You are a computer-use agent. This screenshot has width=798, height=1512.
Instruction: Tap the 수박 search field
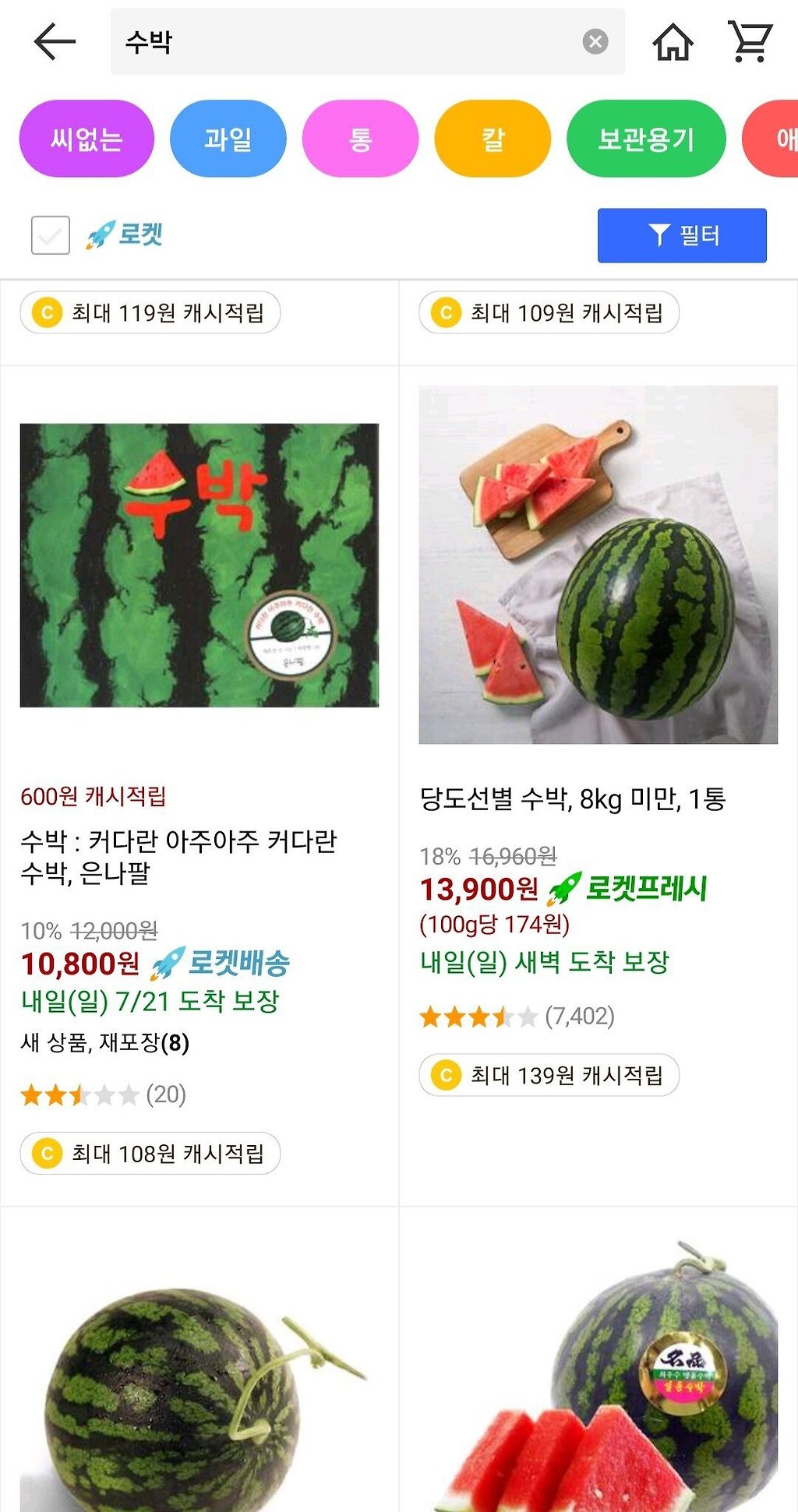[343, 42]
